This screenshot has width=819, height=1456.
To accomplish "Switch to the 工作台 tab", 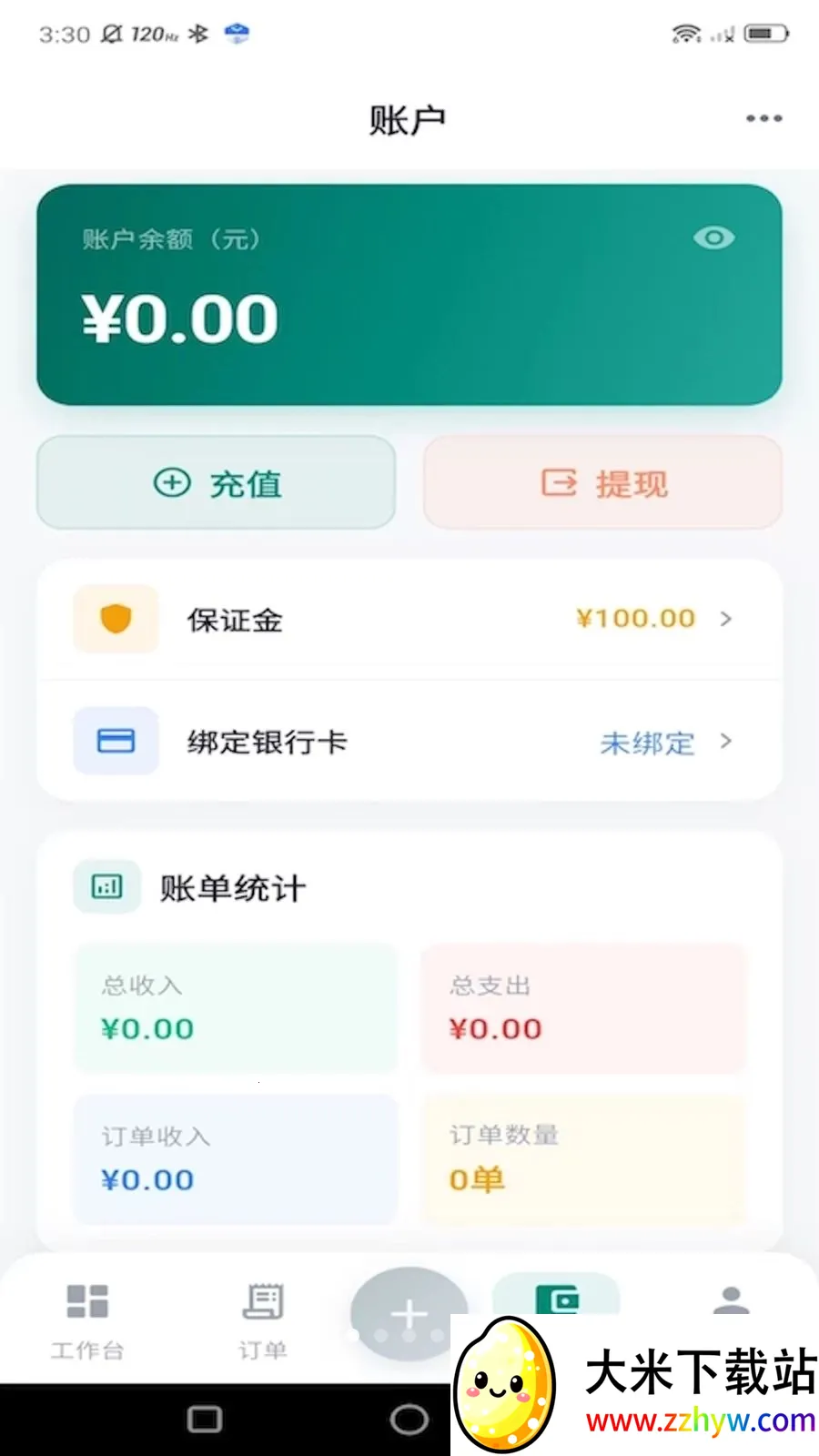I will coord(87,1319).
